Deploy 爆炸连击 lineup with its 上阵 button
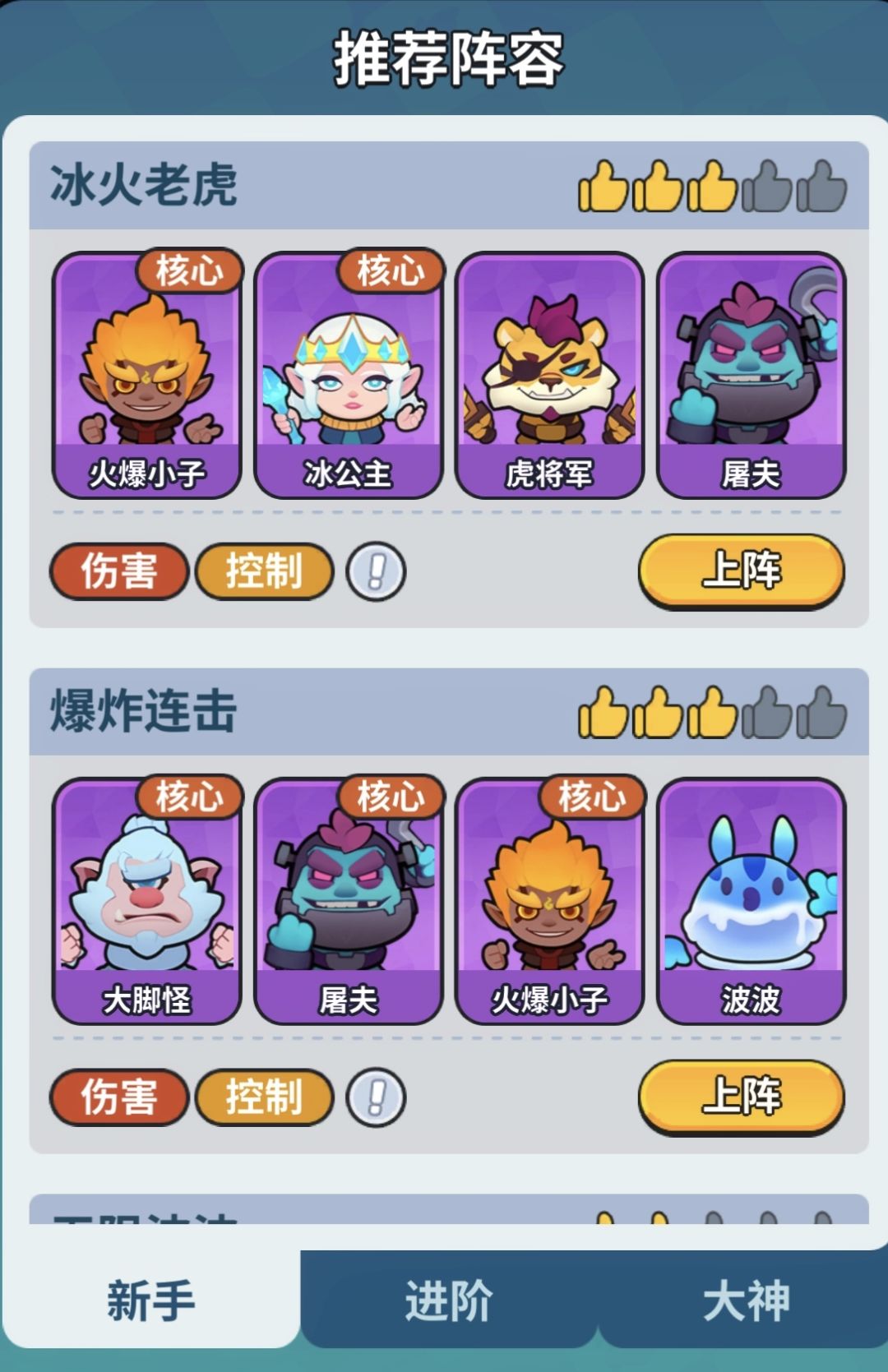Viewport: 888px width, 1372px height. [x=739, y=1097]
